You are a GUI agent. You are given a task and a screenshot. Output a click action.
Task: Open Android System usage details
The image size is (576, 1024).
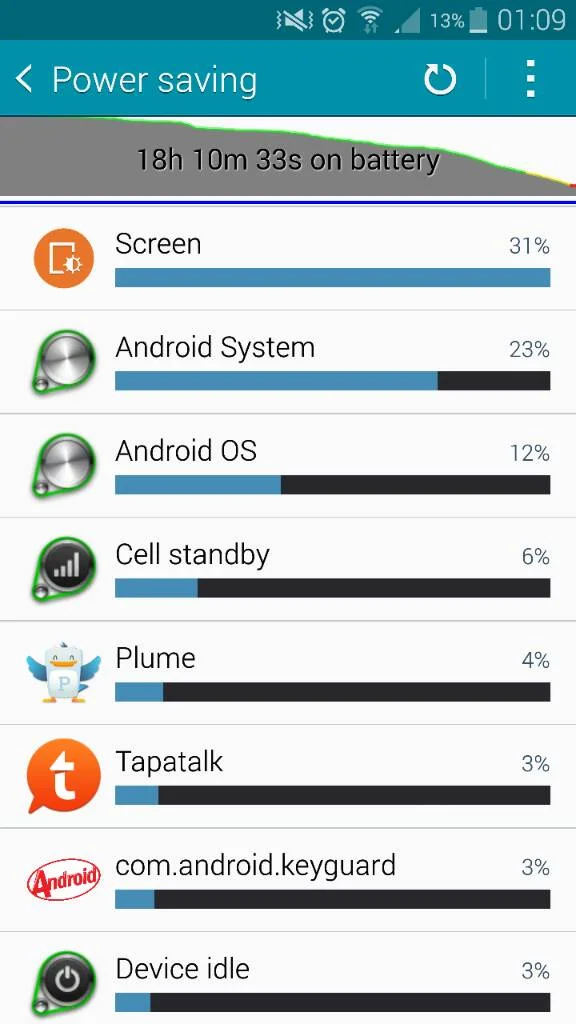point(288,362)
